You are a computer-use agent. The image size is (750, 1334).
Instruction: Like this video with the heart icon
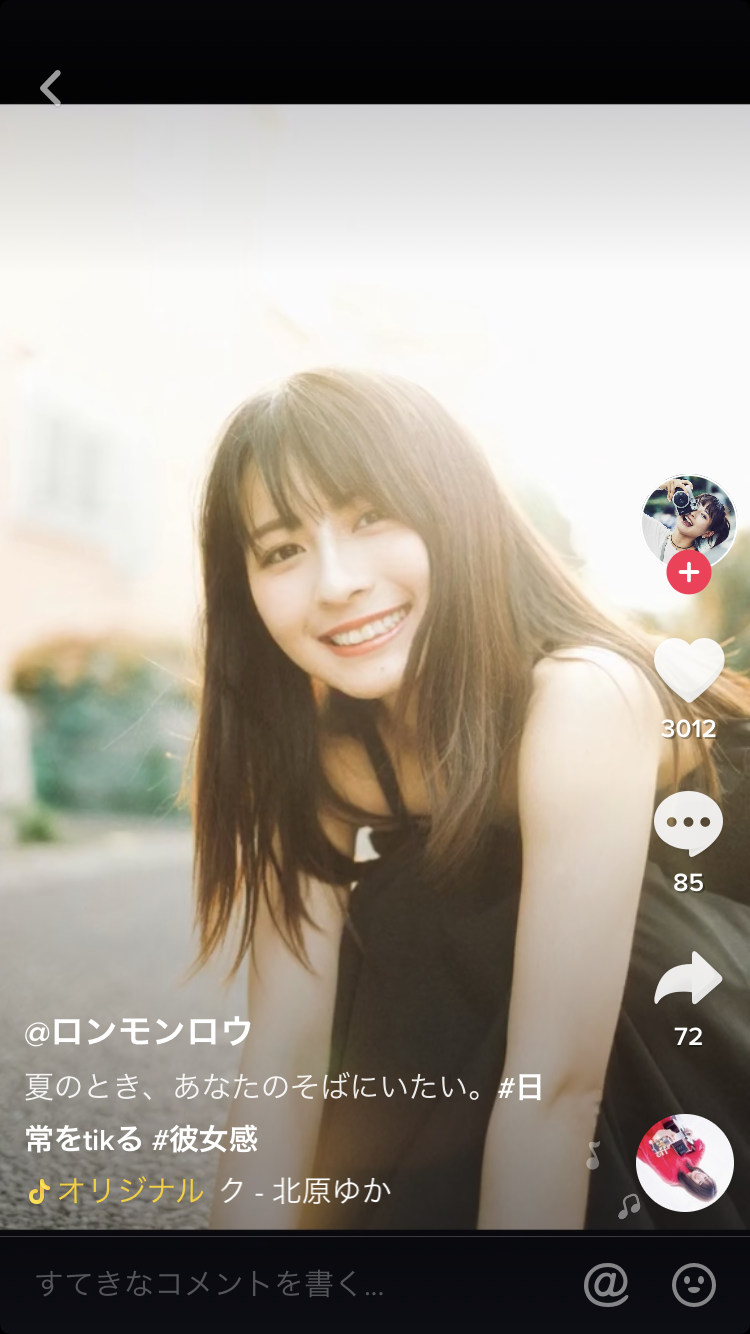[x=689, y=669]
